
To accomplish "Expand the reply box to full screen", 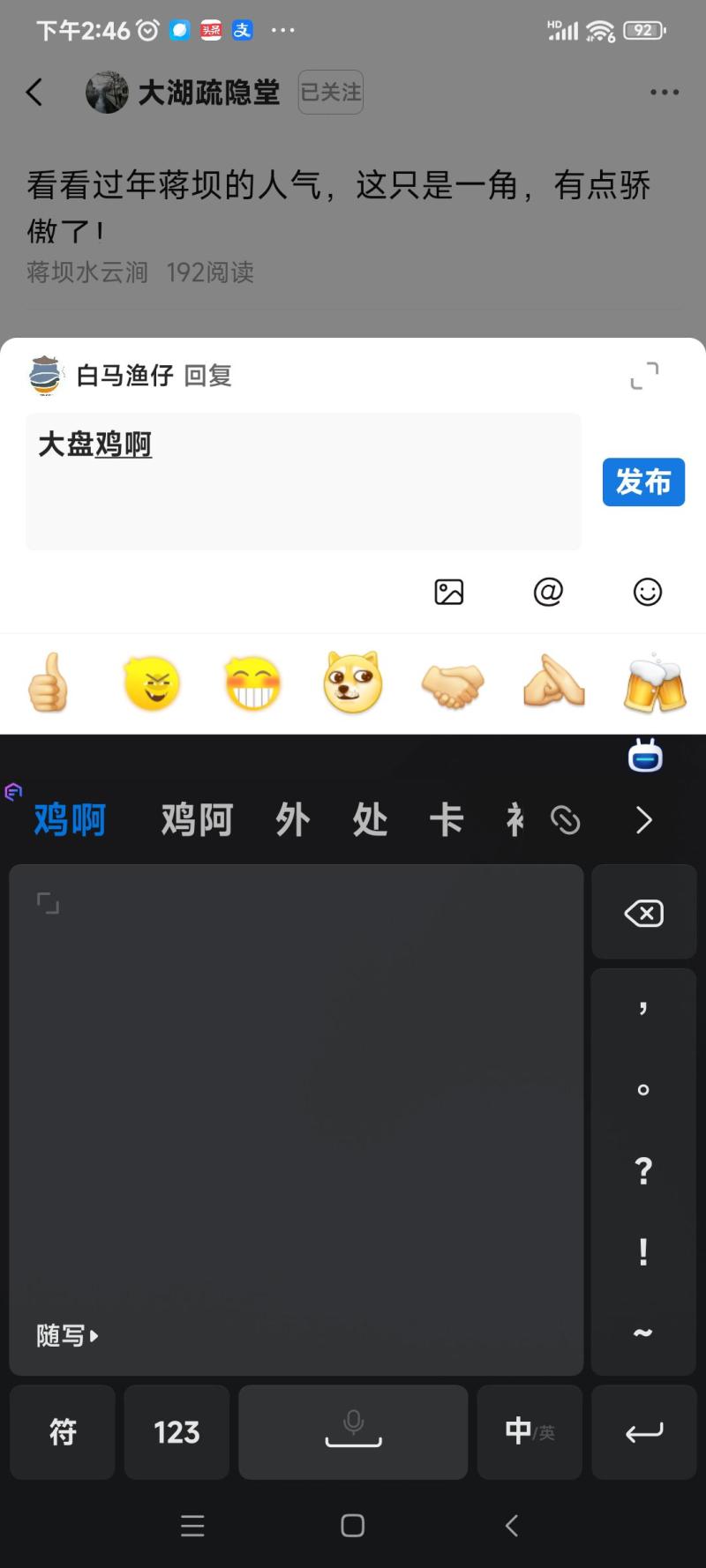I will pos(644,376).
